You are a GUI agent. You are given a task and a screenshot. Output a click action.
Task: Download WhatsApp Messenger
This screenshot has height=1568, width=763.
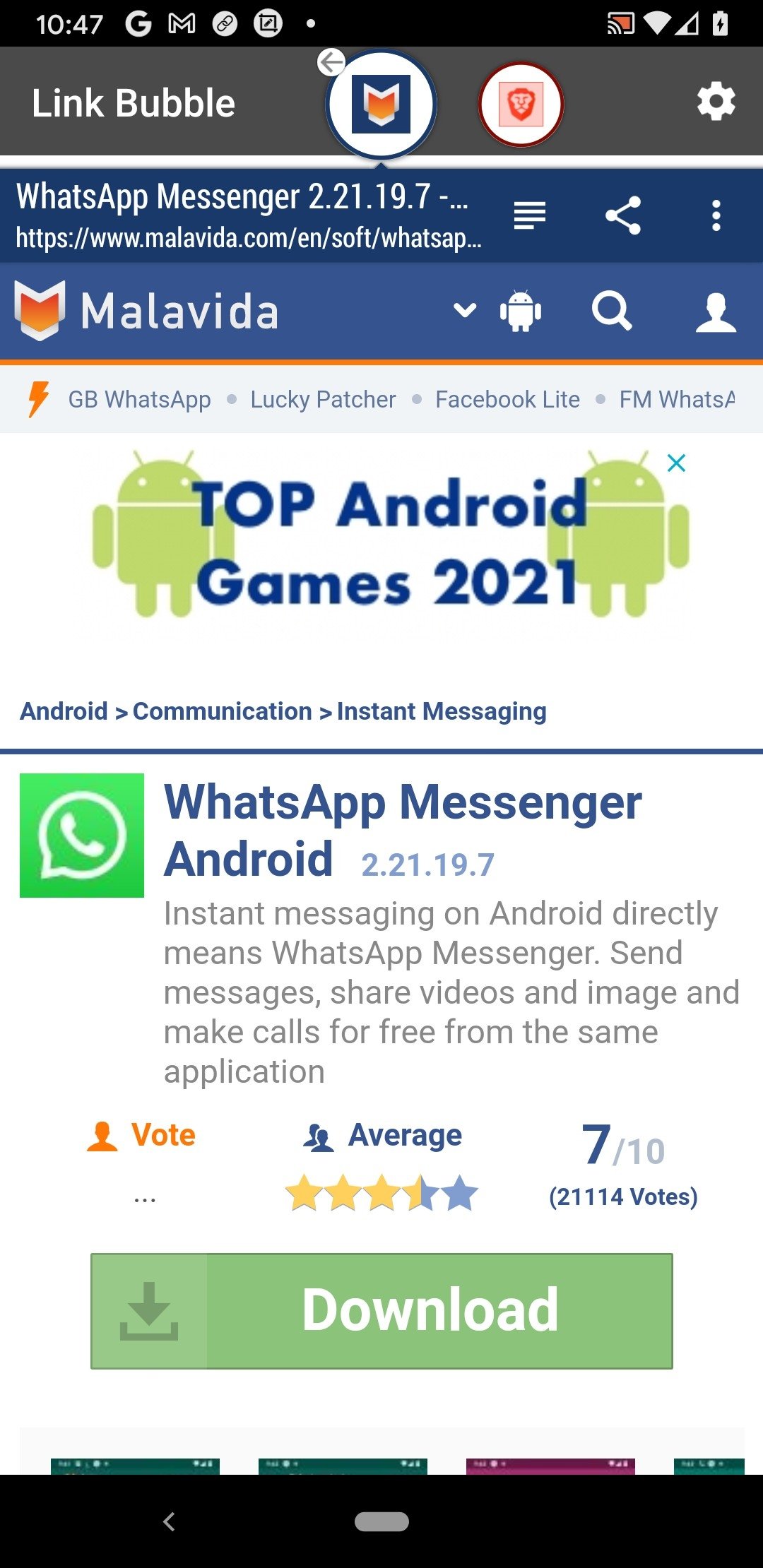[381, 1311]
